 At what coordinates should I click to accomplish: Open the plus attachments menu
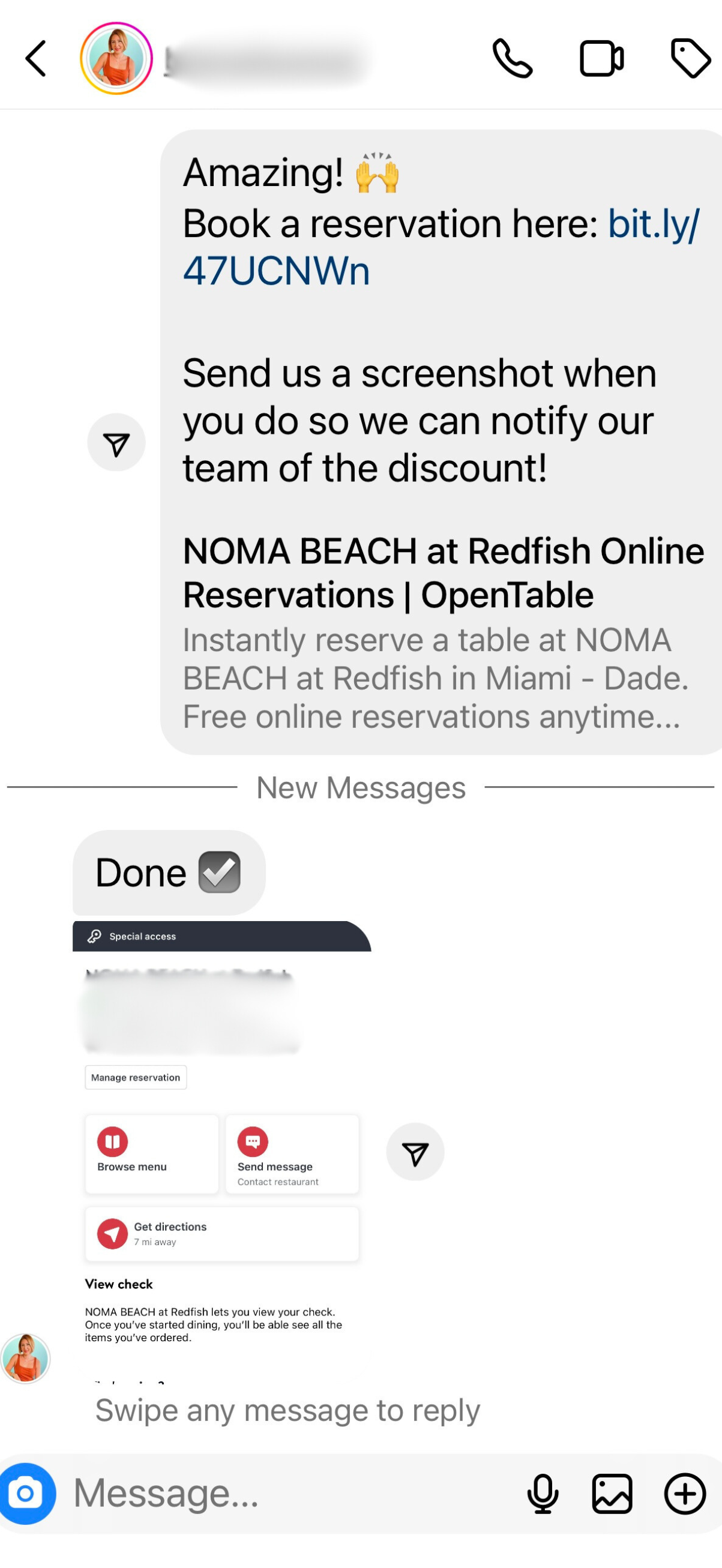point(685,1494)
